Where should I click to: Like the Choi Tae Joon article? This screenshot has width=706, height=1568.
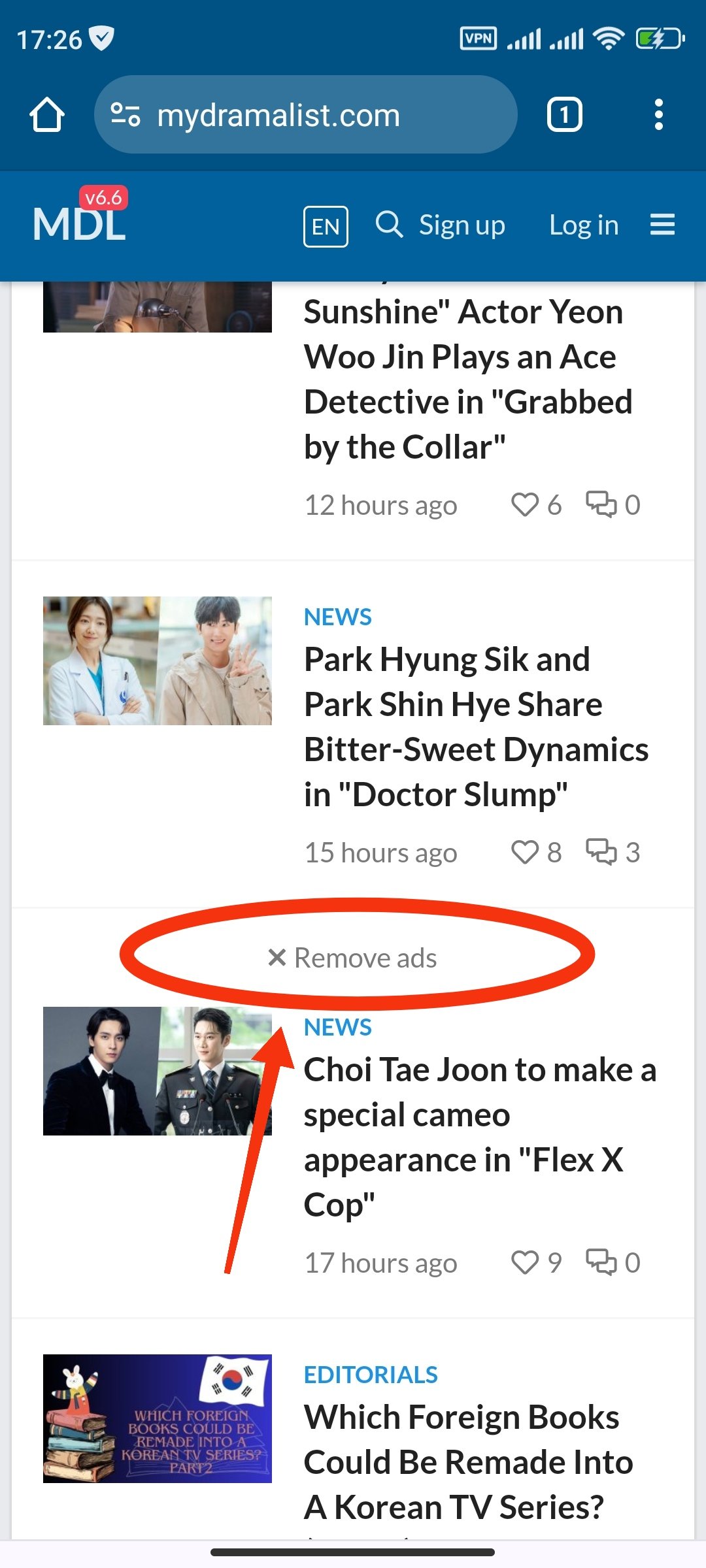point(525,1262)
